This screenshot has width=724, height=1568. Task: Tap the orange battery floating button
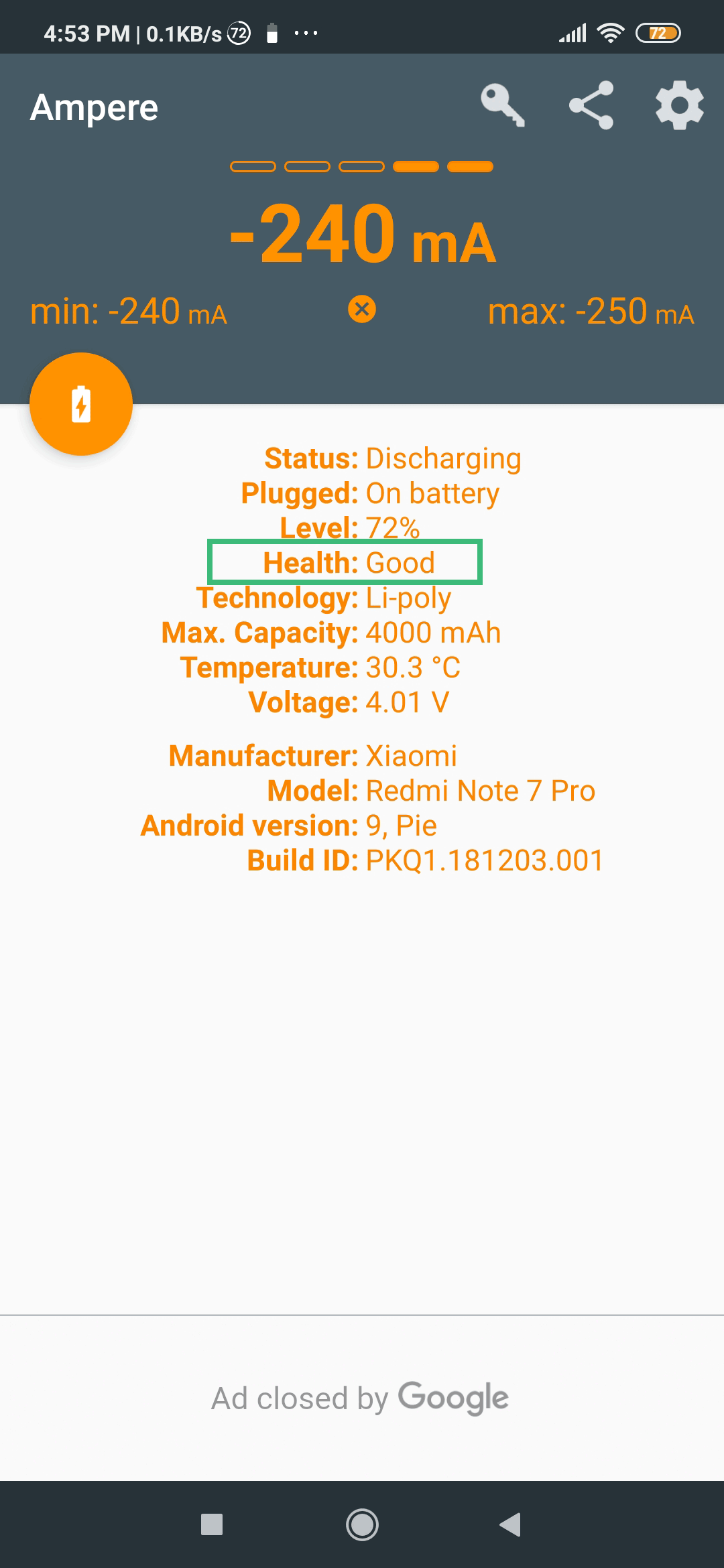pos(81,404)
